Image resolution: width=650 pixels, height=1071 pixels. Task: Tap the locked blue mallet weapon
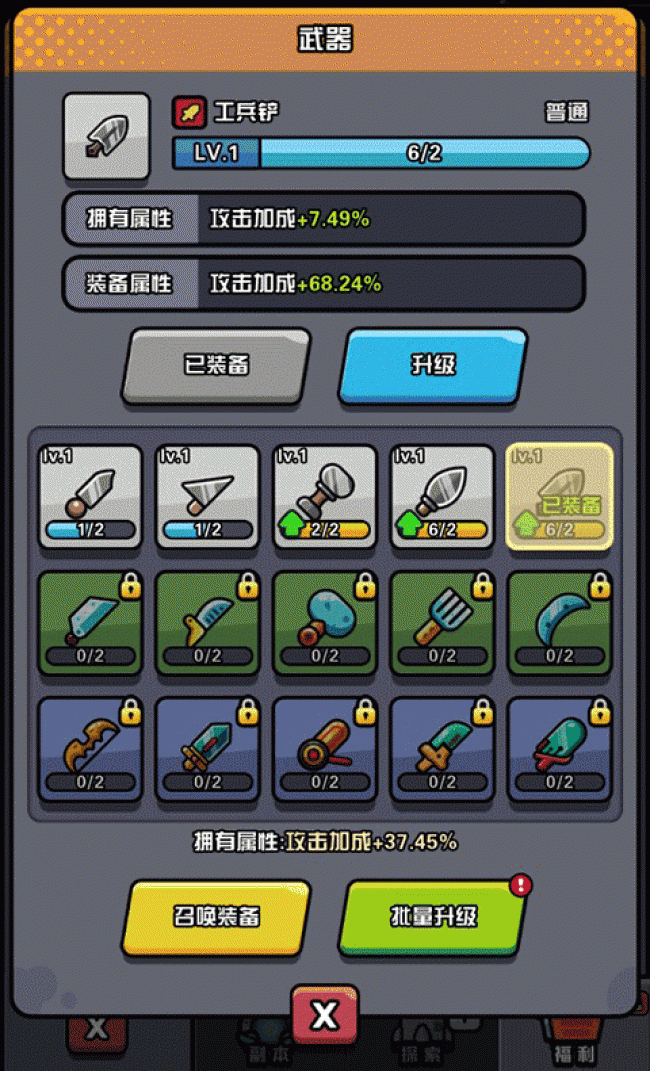(325, 622)
